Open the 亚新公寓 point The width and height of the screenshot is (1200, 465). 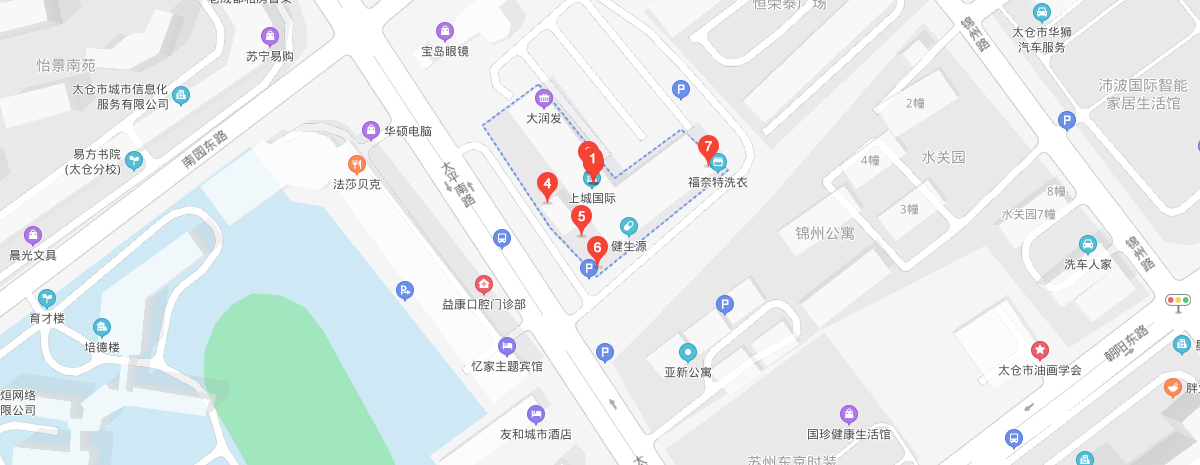tap(687, 352)
